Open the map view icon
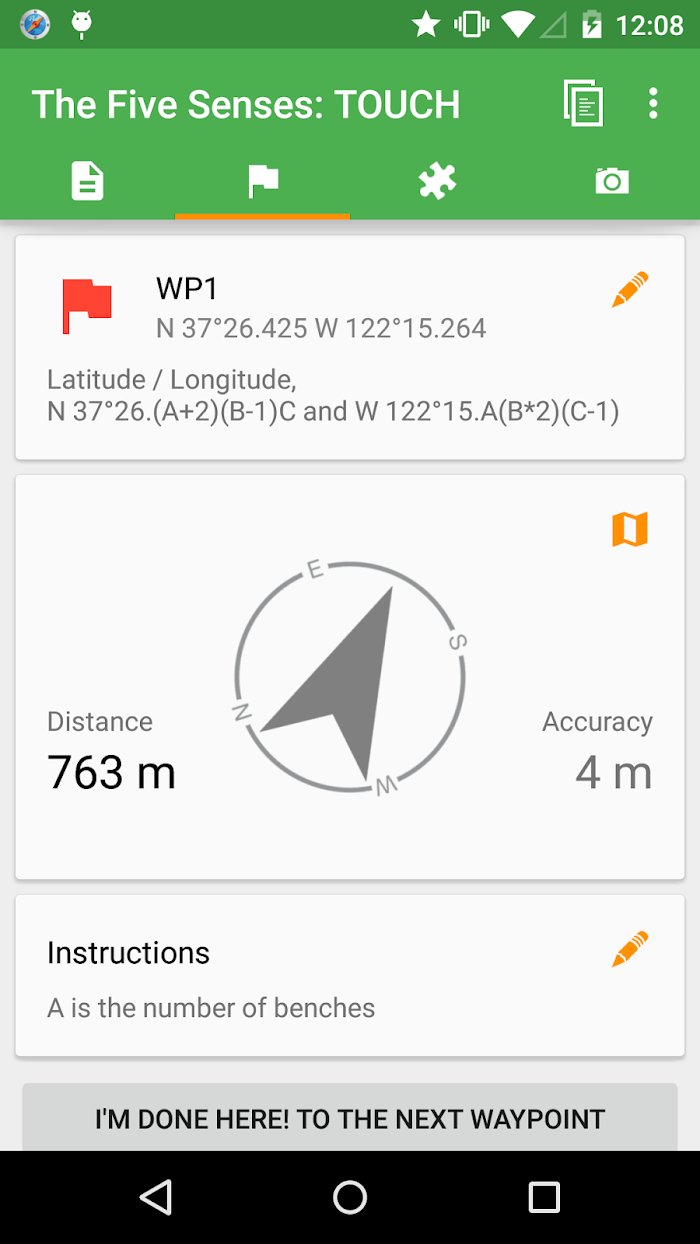 (x=630, y=529)
